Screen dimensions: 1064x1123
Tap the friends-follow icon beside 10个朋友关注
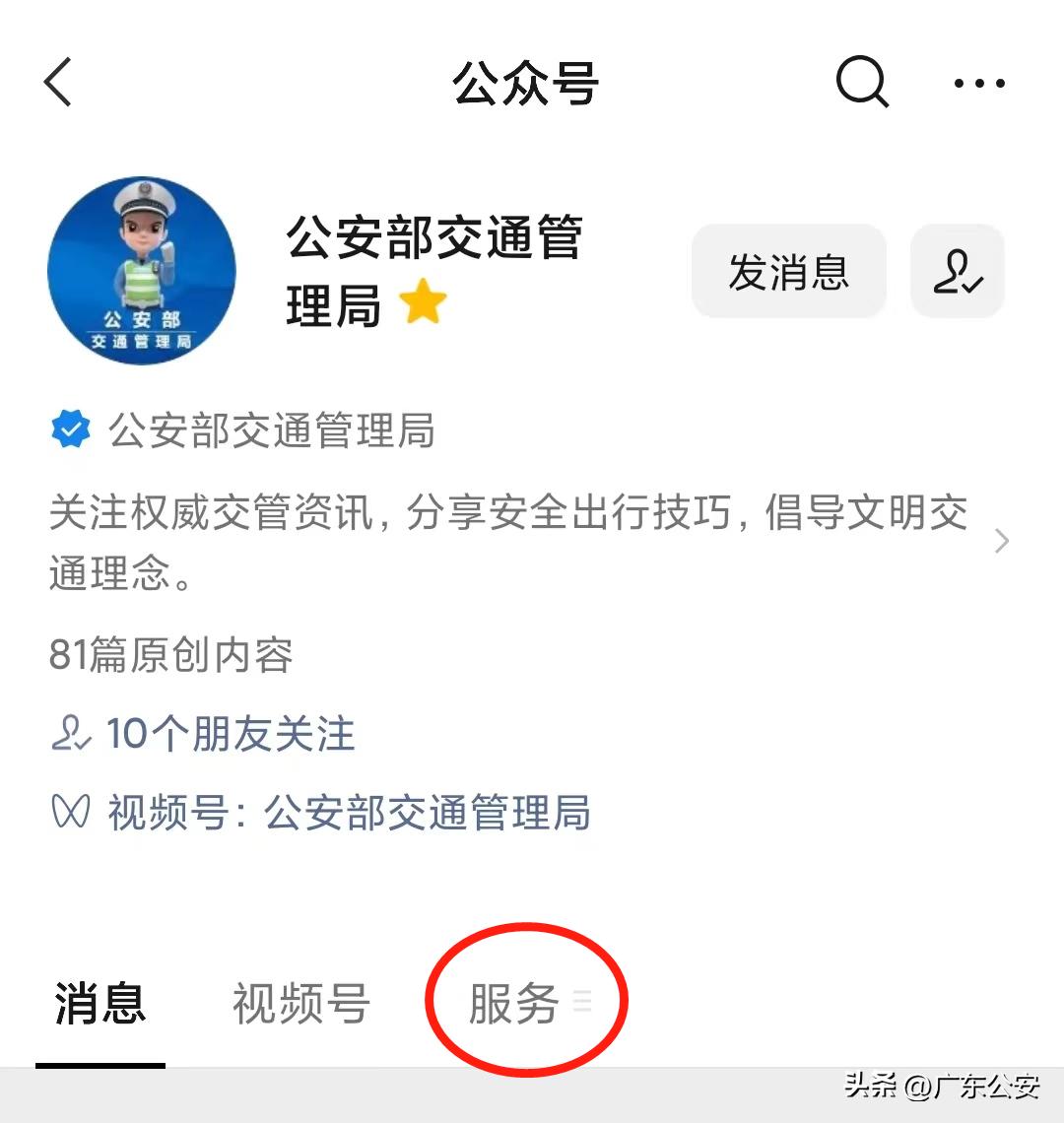click(69, 734)
